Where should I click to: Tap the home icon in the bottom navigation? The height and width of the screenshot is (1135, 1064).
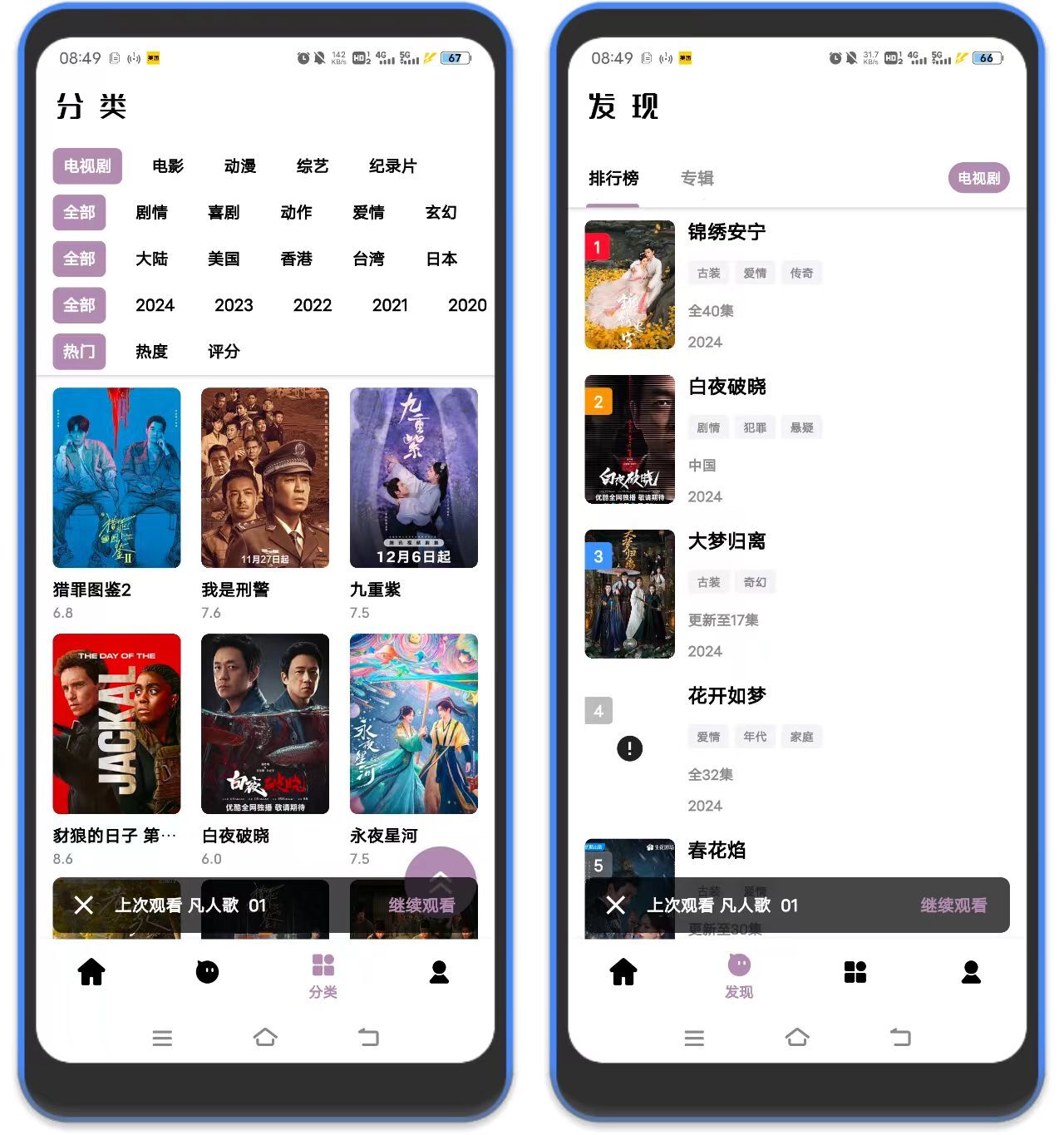coord(91,971)
